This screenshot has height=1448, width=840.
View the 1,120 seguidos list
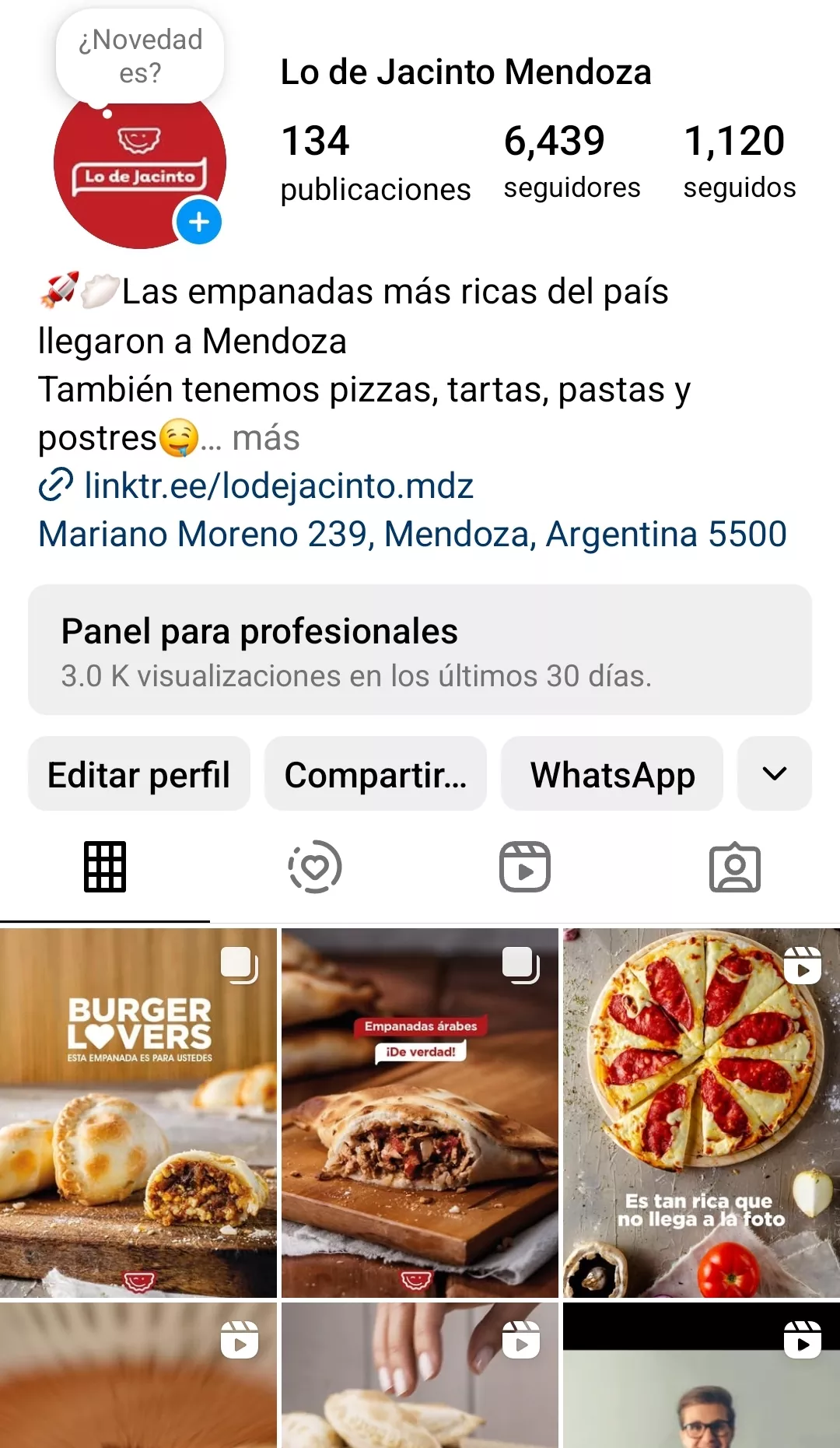739,161
